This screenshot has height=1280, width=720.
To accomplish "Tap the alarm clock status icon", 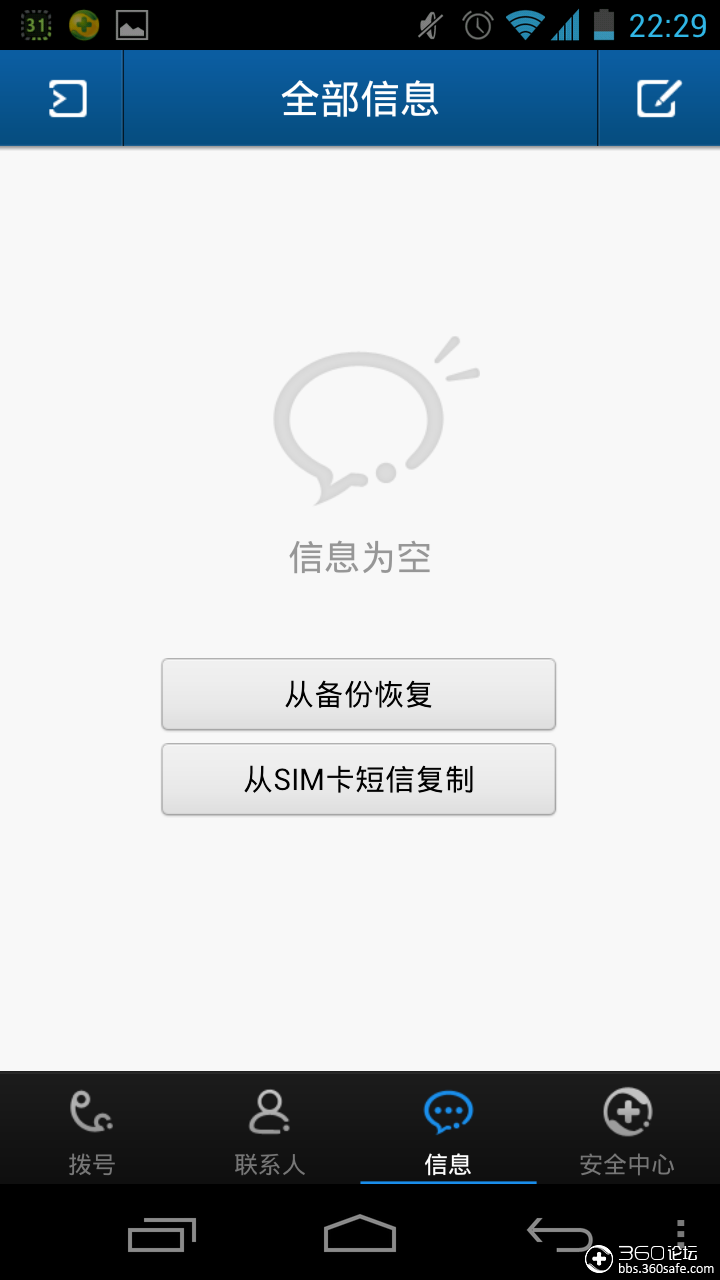I will pyautogui.click(x=478, y=22).
